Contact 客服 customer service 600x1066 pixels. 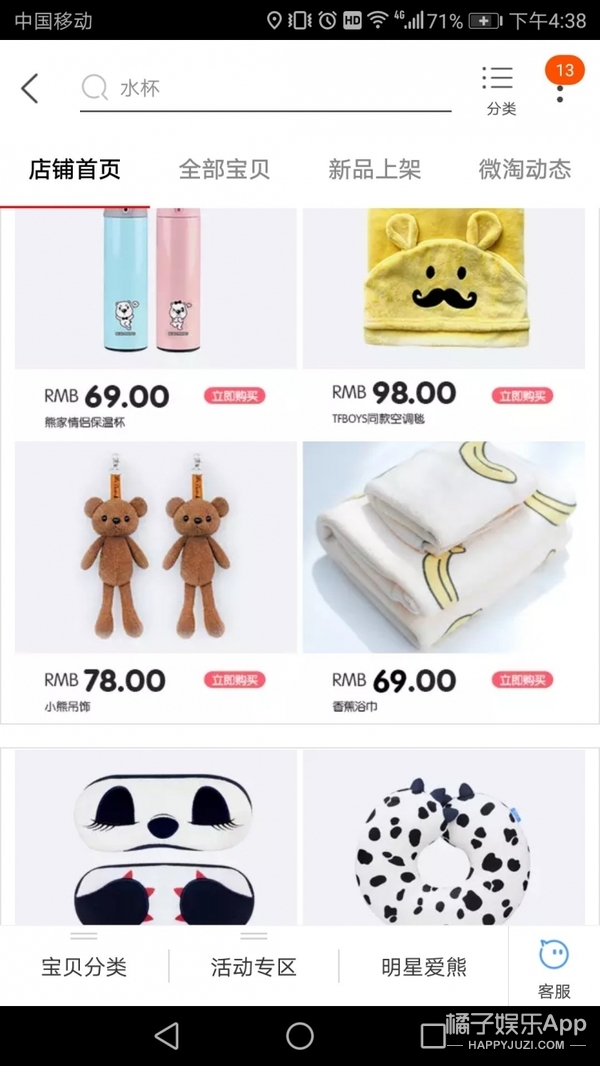click(554, 967)
